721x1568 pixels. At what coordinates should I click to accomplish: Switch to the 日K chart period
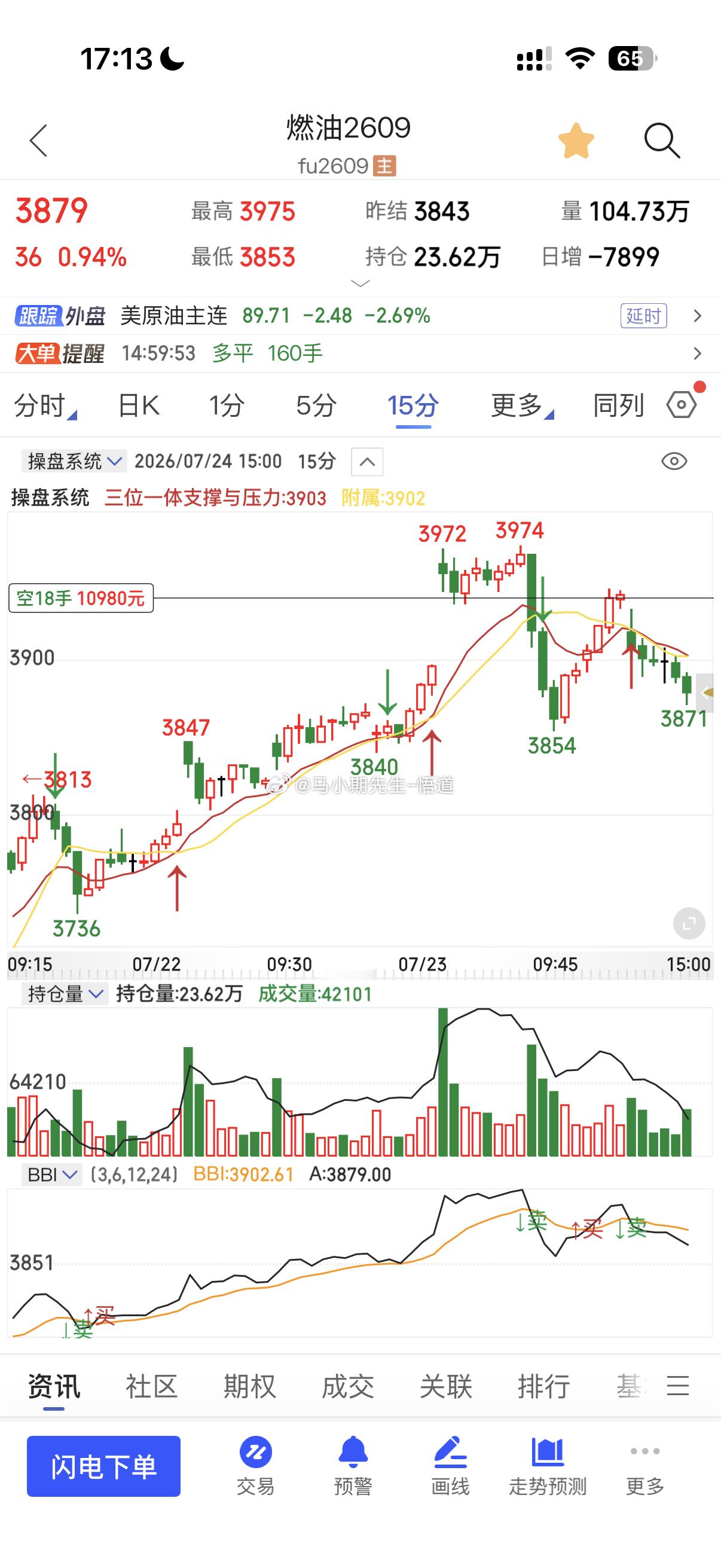point(139,405)
